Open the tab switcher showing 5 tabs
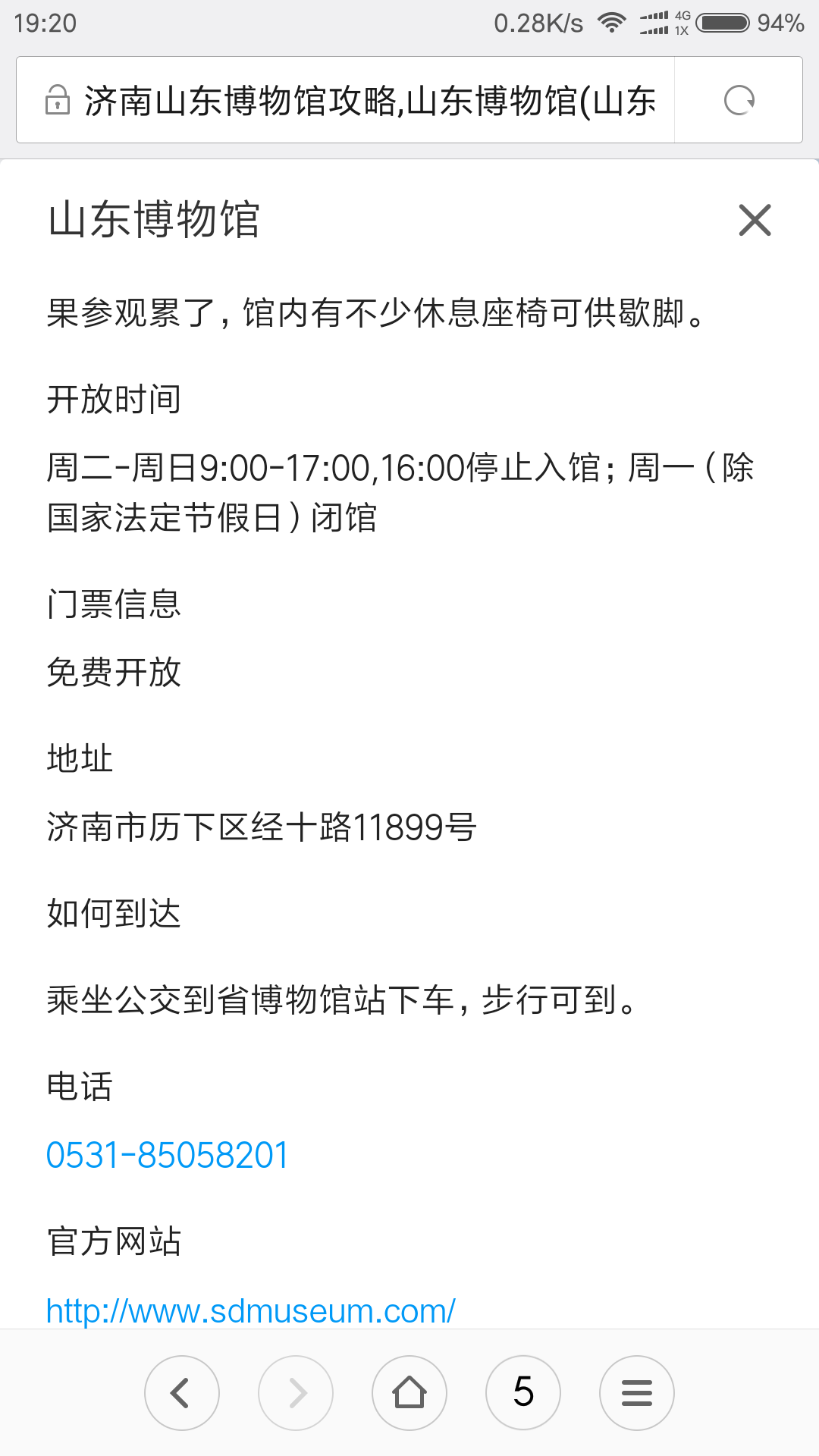The height and width of the screenshot is (1456, 819). [x=523, y=1393]
